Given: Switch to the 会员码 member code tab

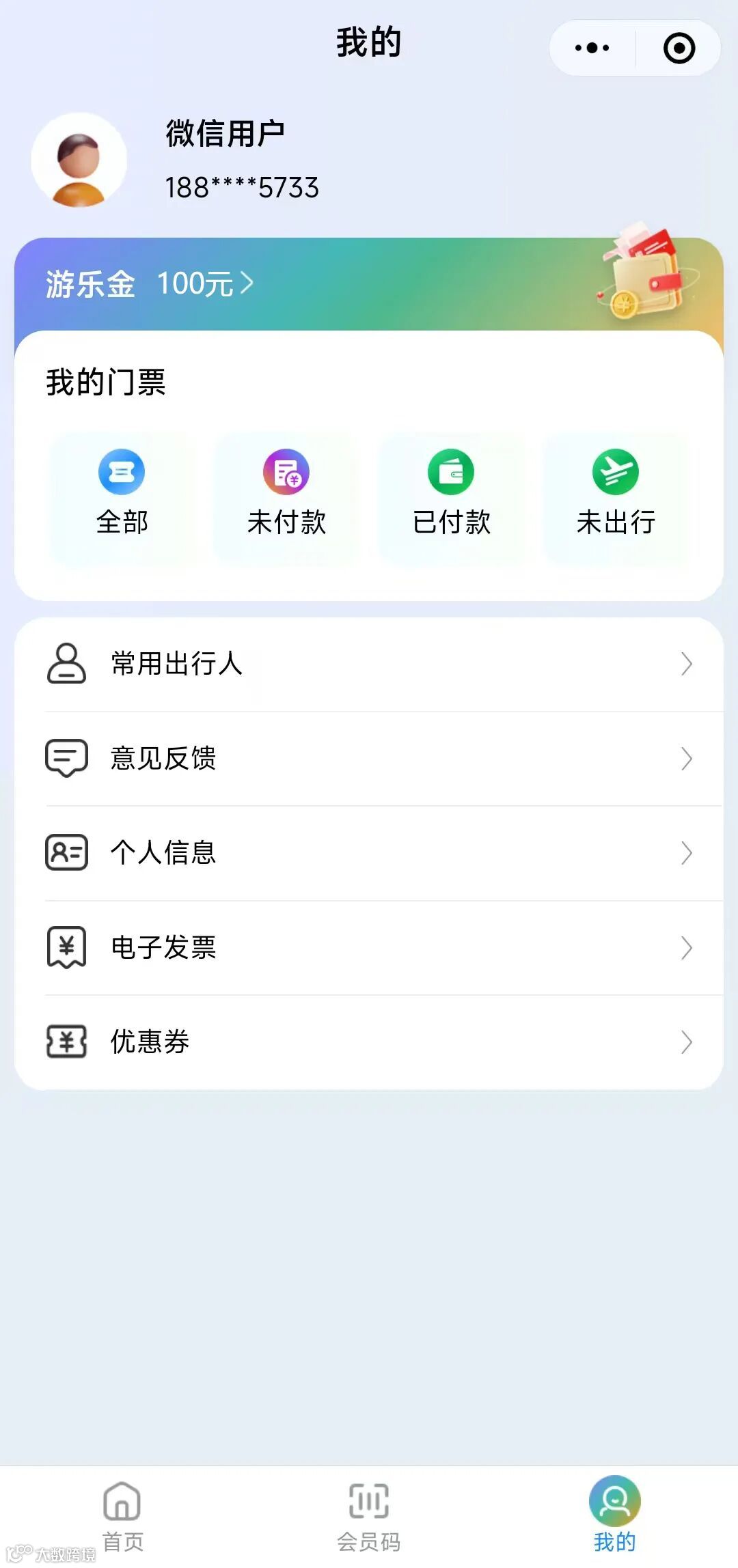Looking at the screenshot, I should coord(369,1516).
